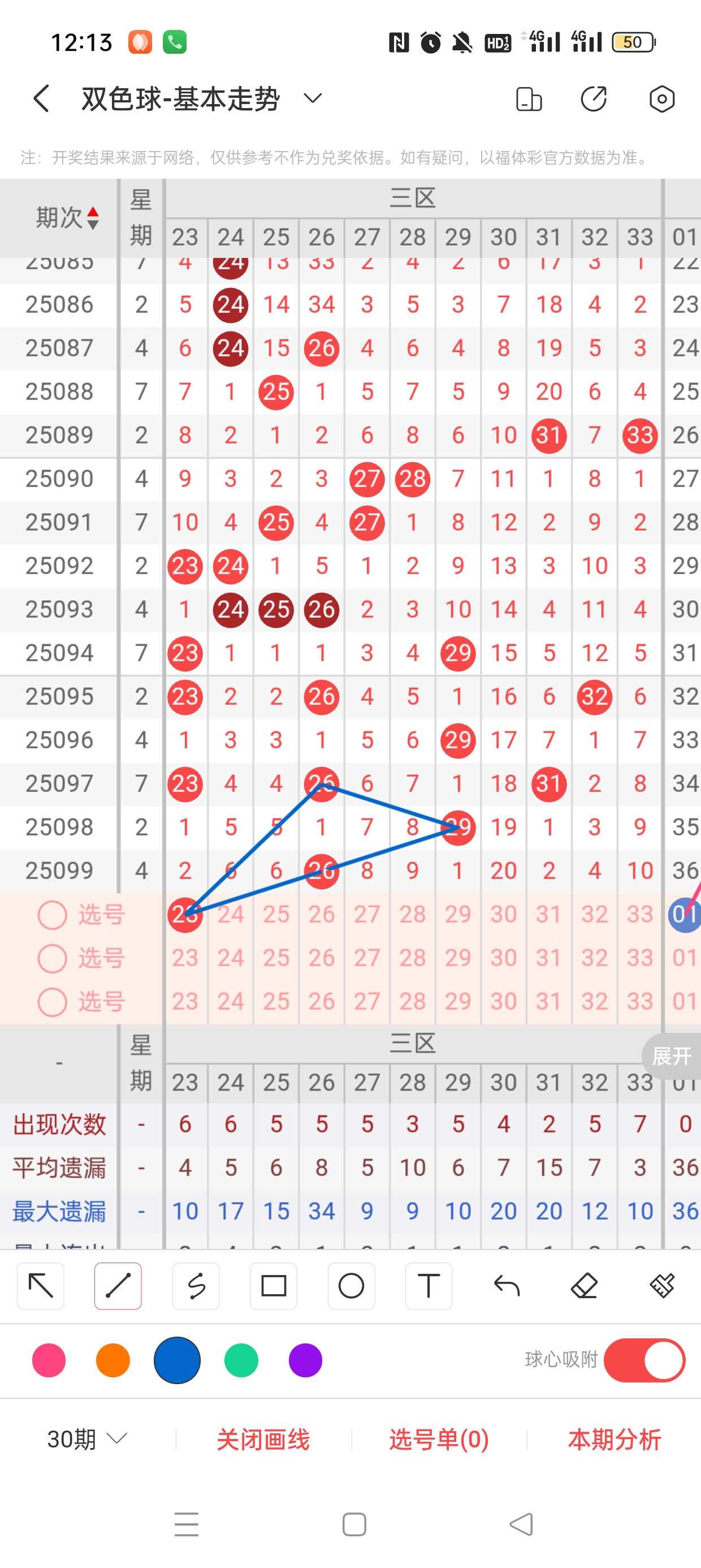Open the 30期 period count dropdown

tap(87, 1439)
